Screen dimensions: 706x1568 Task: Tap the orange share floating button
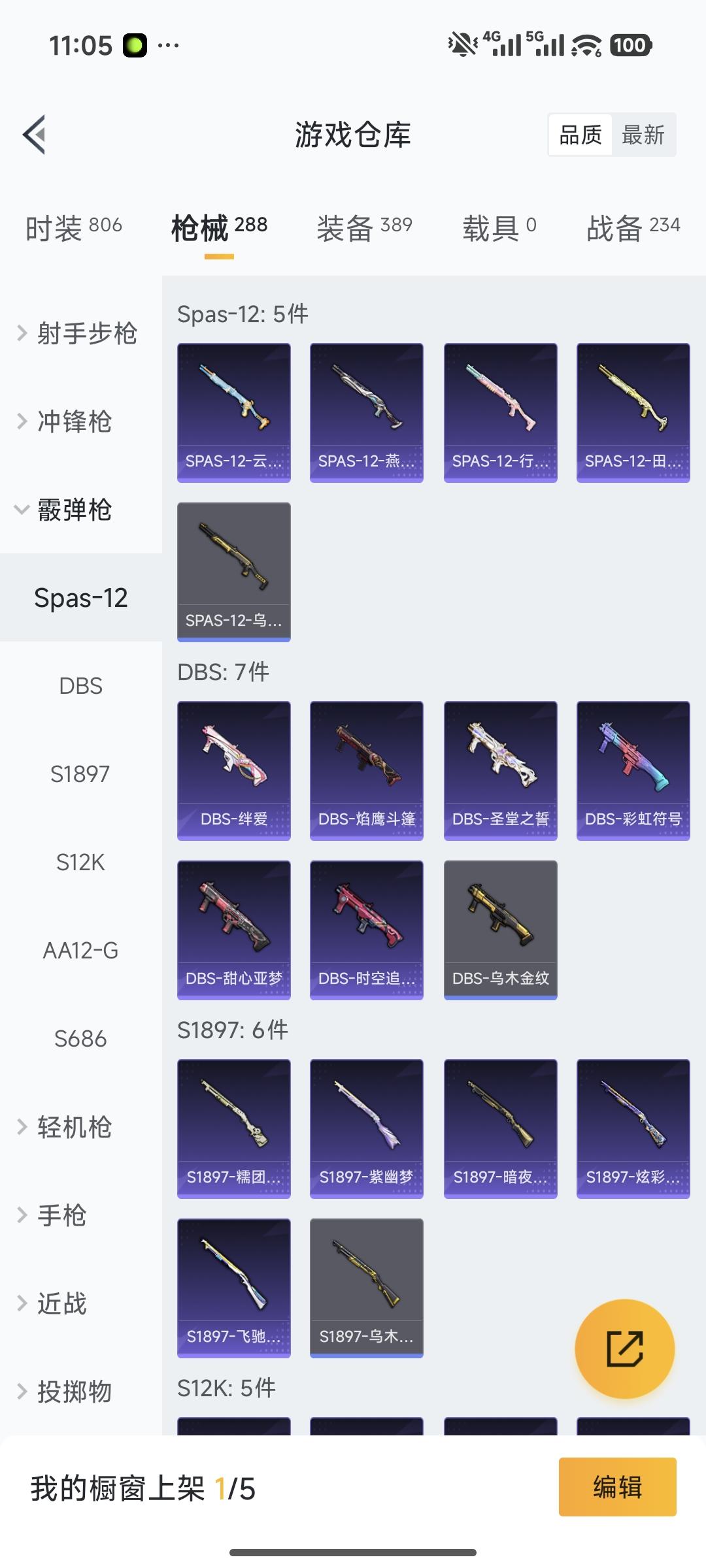pyautogui.click(x=624, y=1348)
